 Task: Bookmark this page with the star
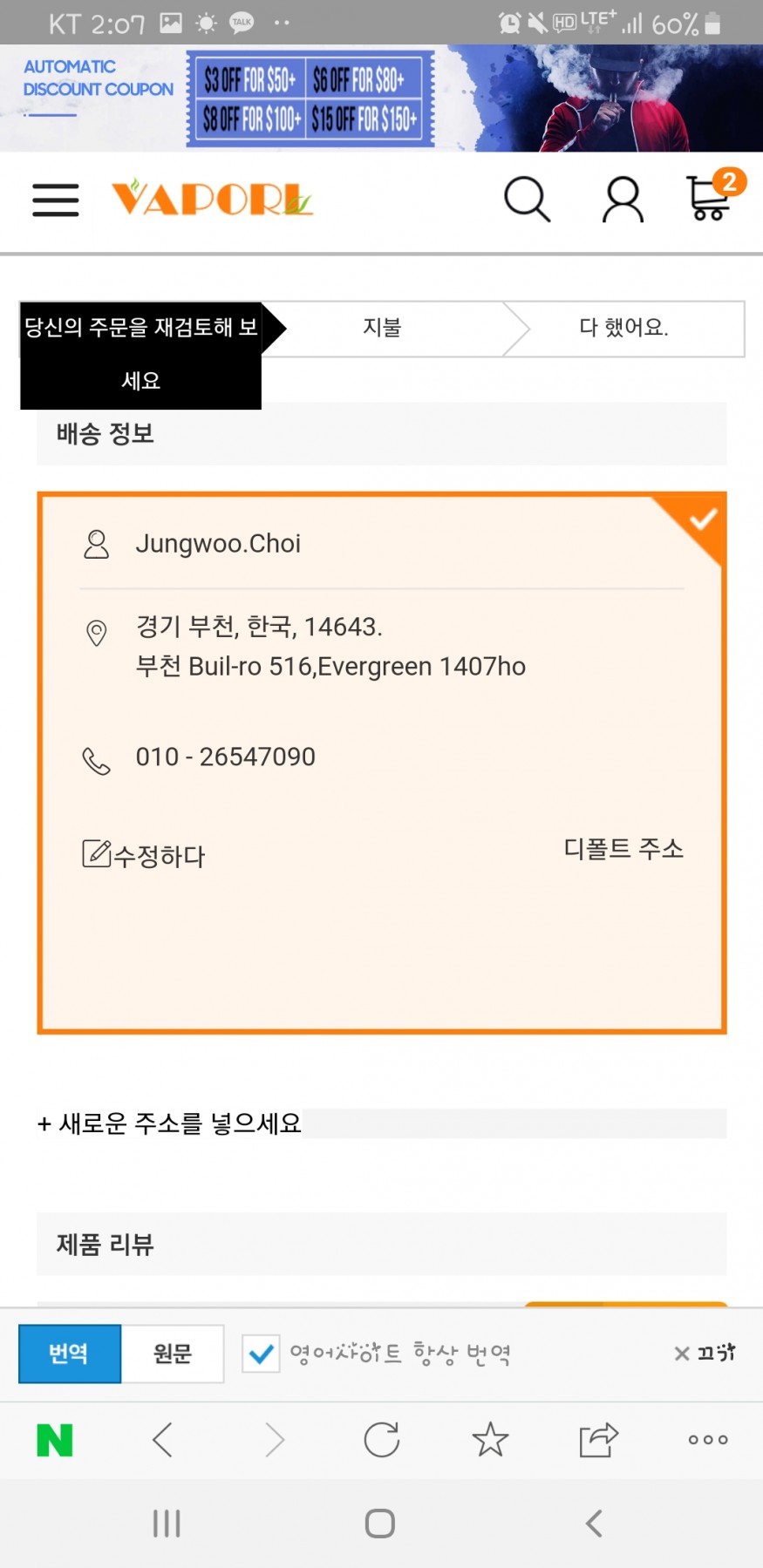(490, 1440)
